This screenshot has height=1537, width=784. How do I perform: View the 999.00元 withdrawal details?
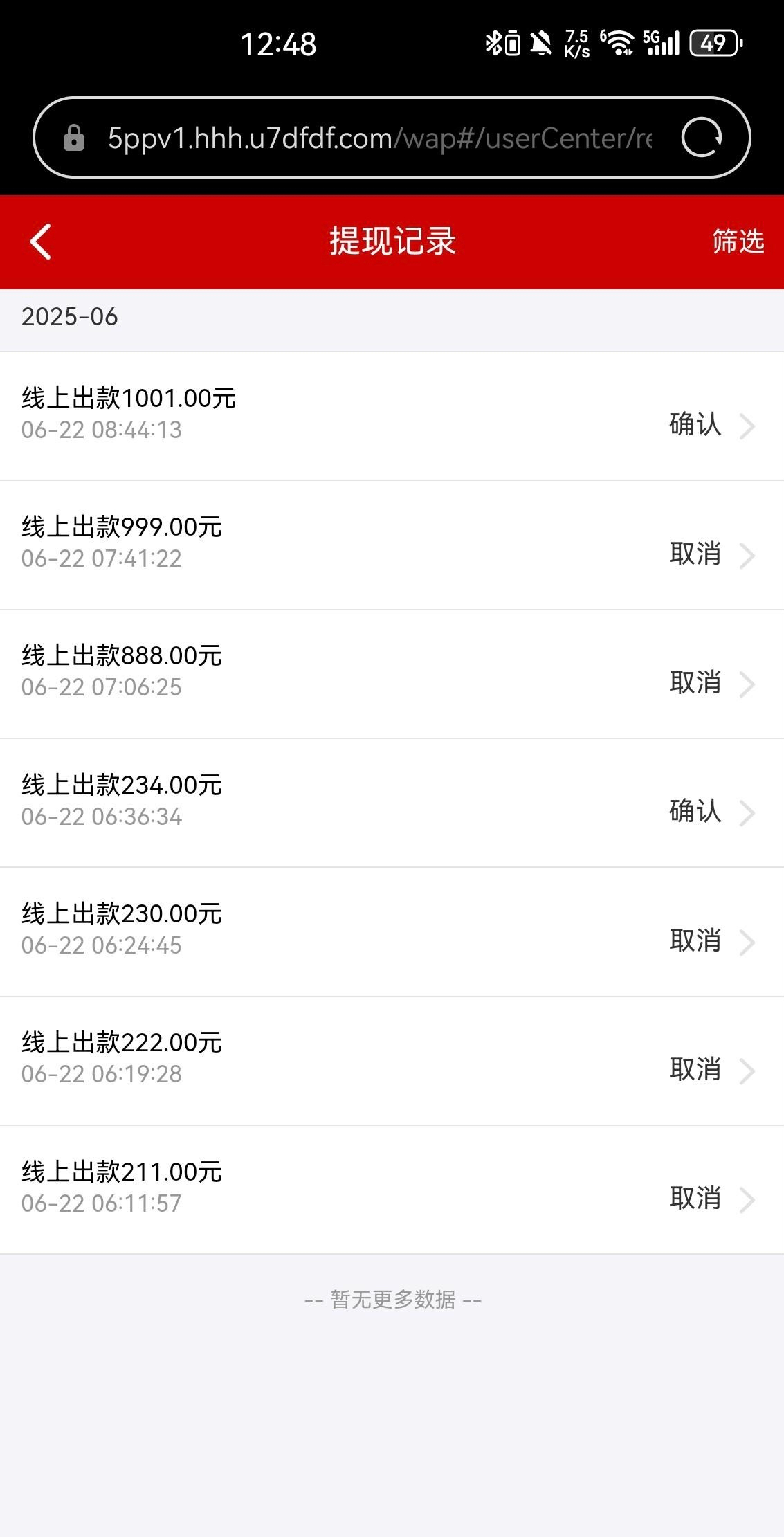point(392,545)
